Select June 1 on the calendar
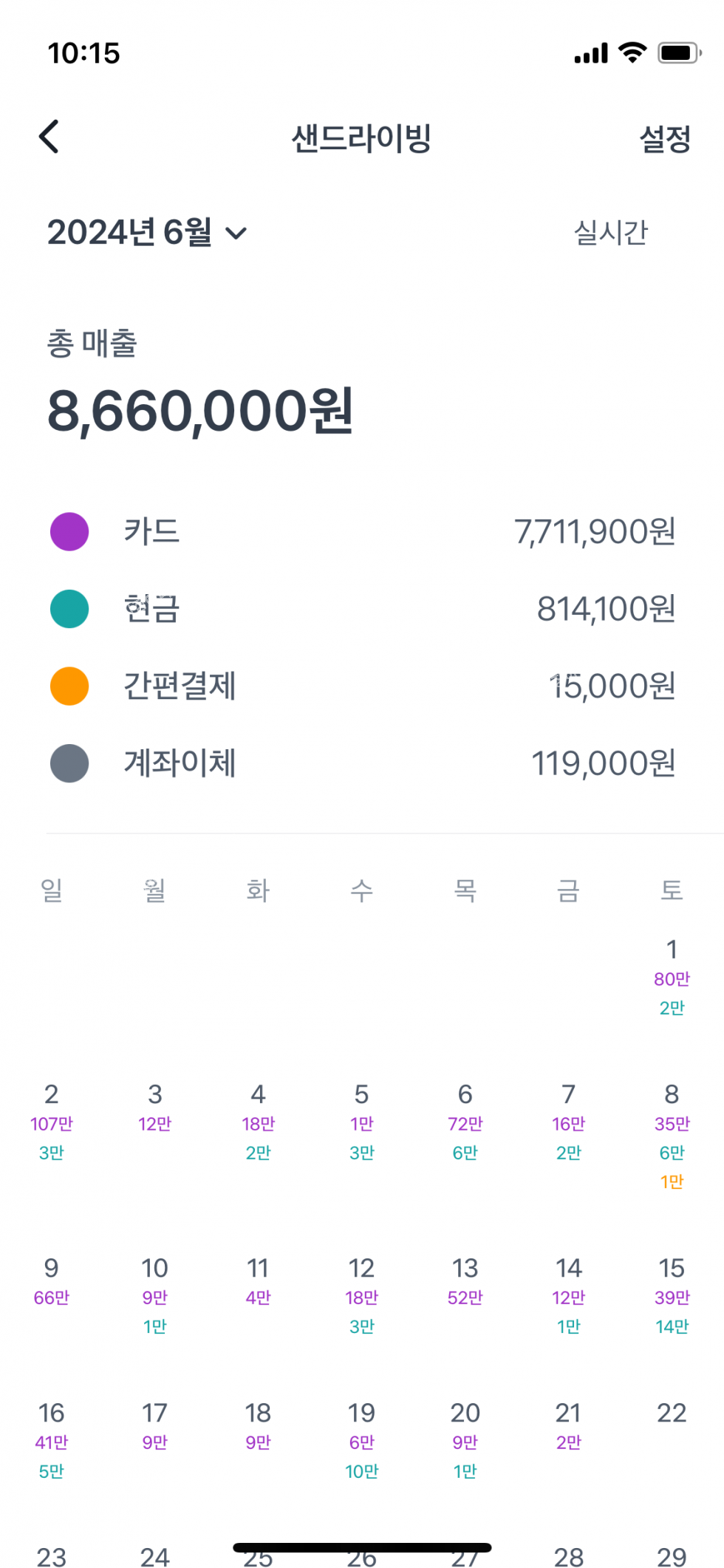 [x=671, y=975]
